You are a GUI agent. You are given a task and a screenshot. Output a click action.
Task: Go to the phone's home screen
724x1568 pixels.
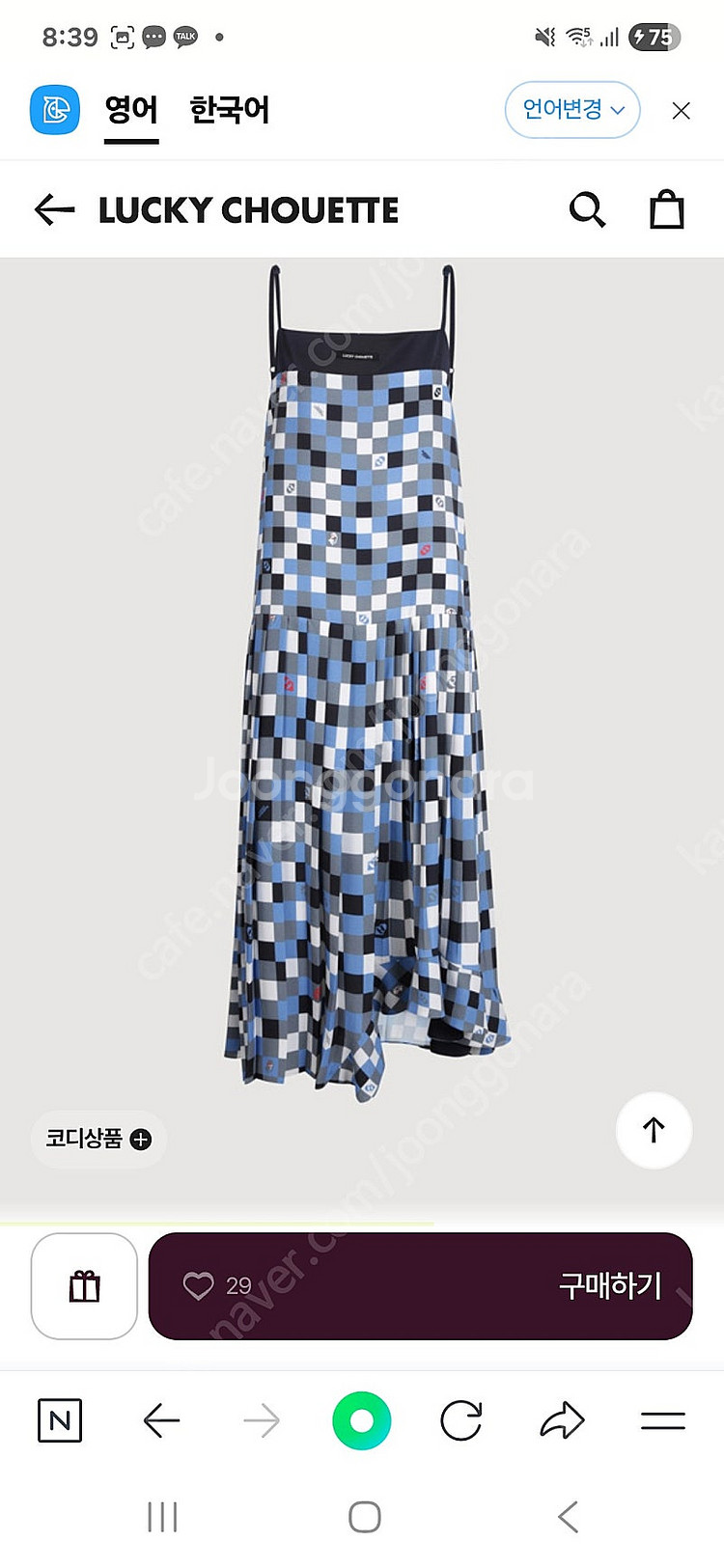click(x=364, y=1517)
